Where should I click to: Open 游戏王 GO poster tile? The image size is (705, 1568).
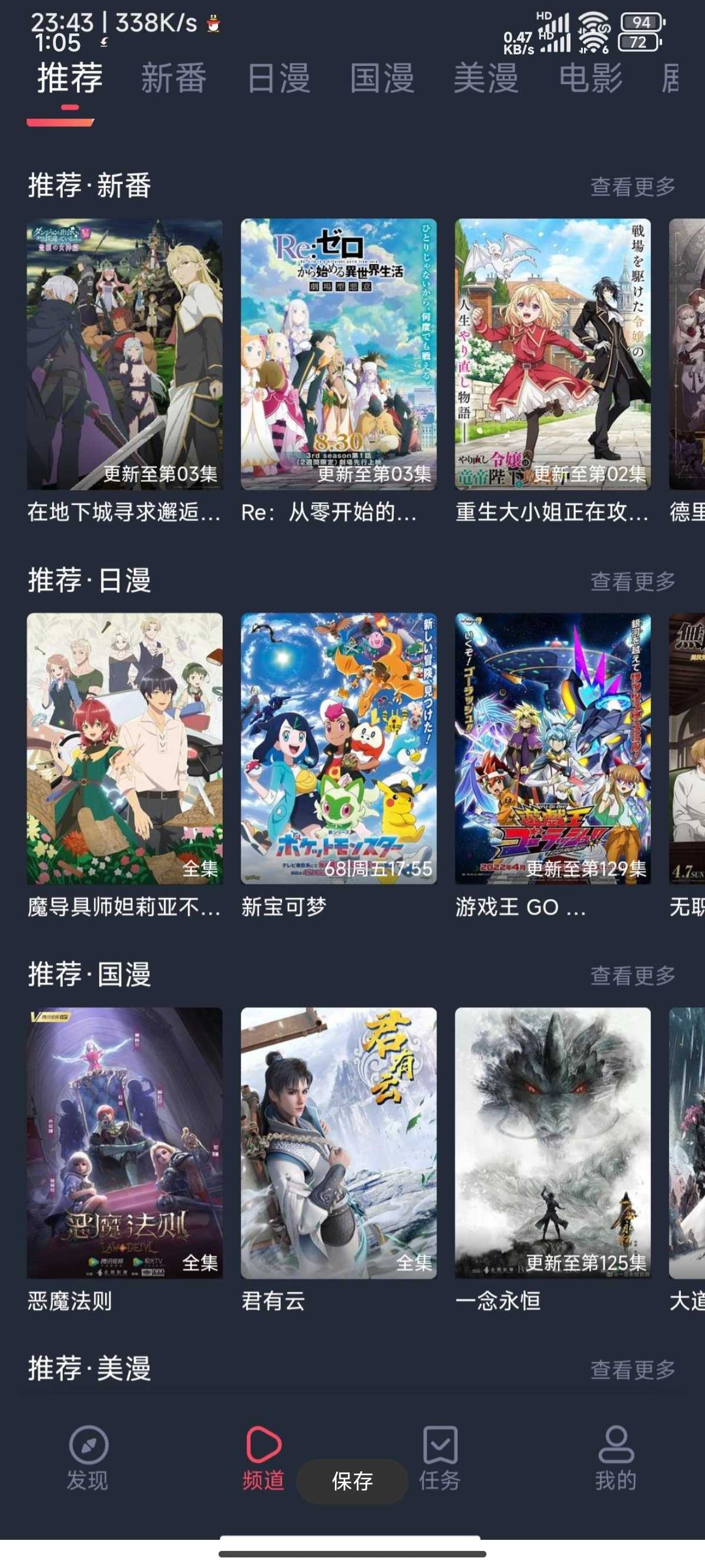pos(552,749)
